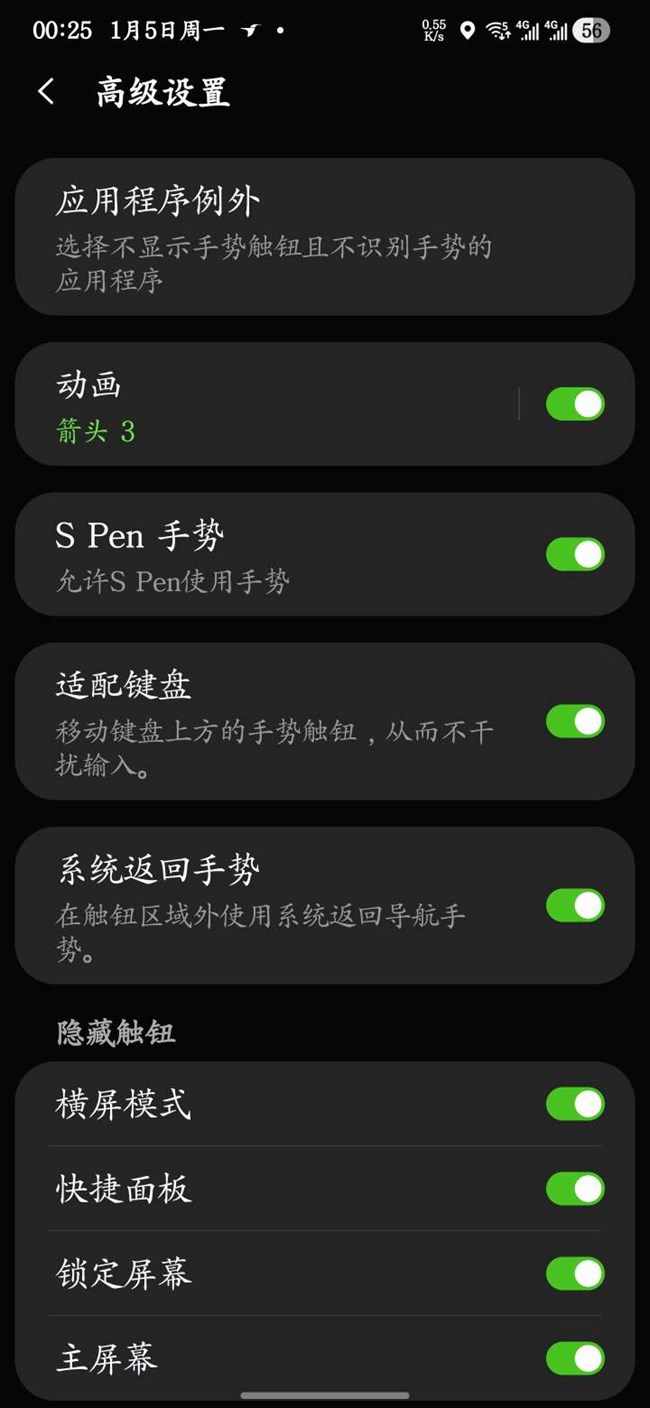
Task: Toggle off 适配键盘
Action: pos(575,721)
